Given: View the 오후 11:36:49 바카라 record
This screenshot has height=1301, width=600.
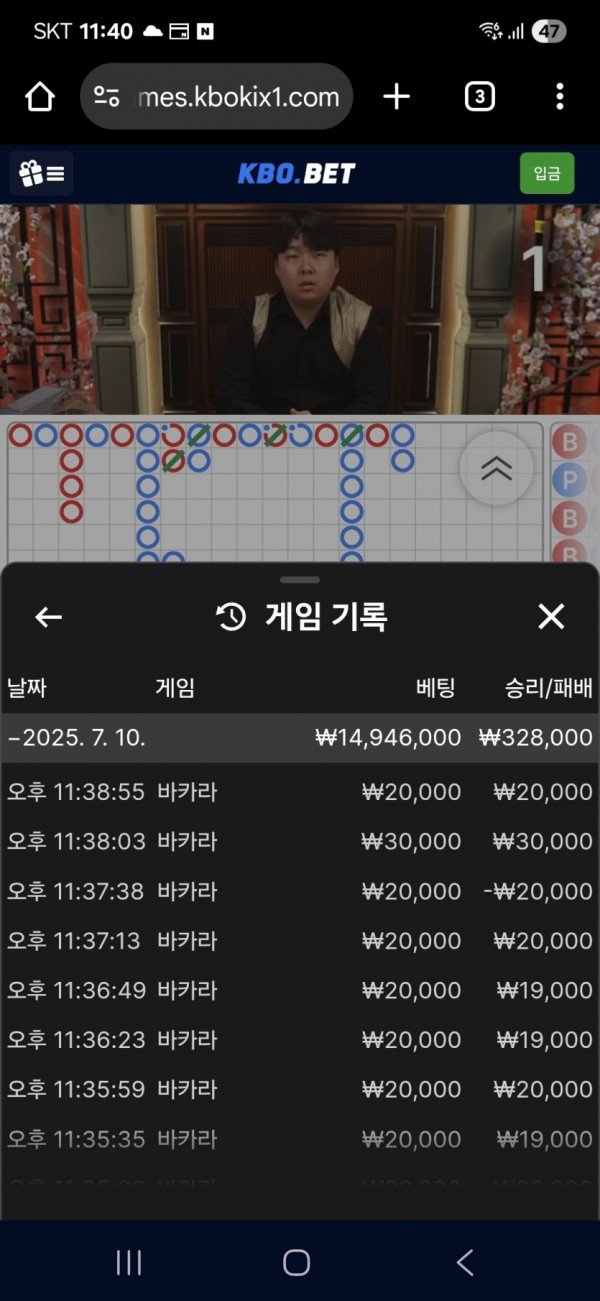Looking at the screenshot, I should [300, 990].
